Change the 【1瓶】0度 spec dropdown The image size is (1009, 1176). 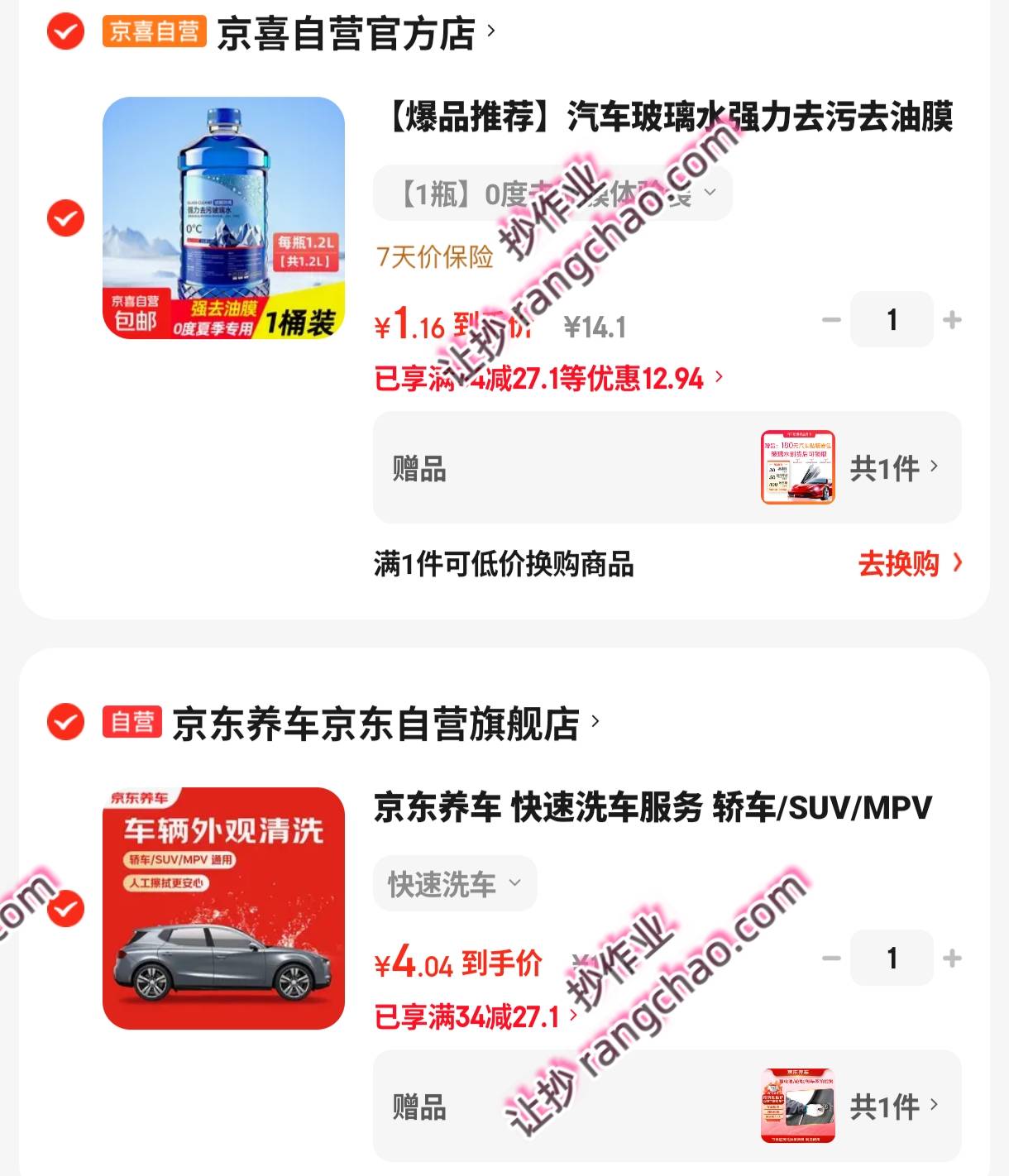(552, 194)
